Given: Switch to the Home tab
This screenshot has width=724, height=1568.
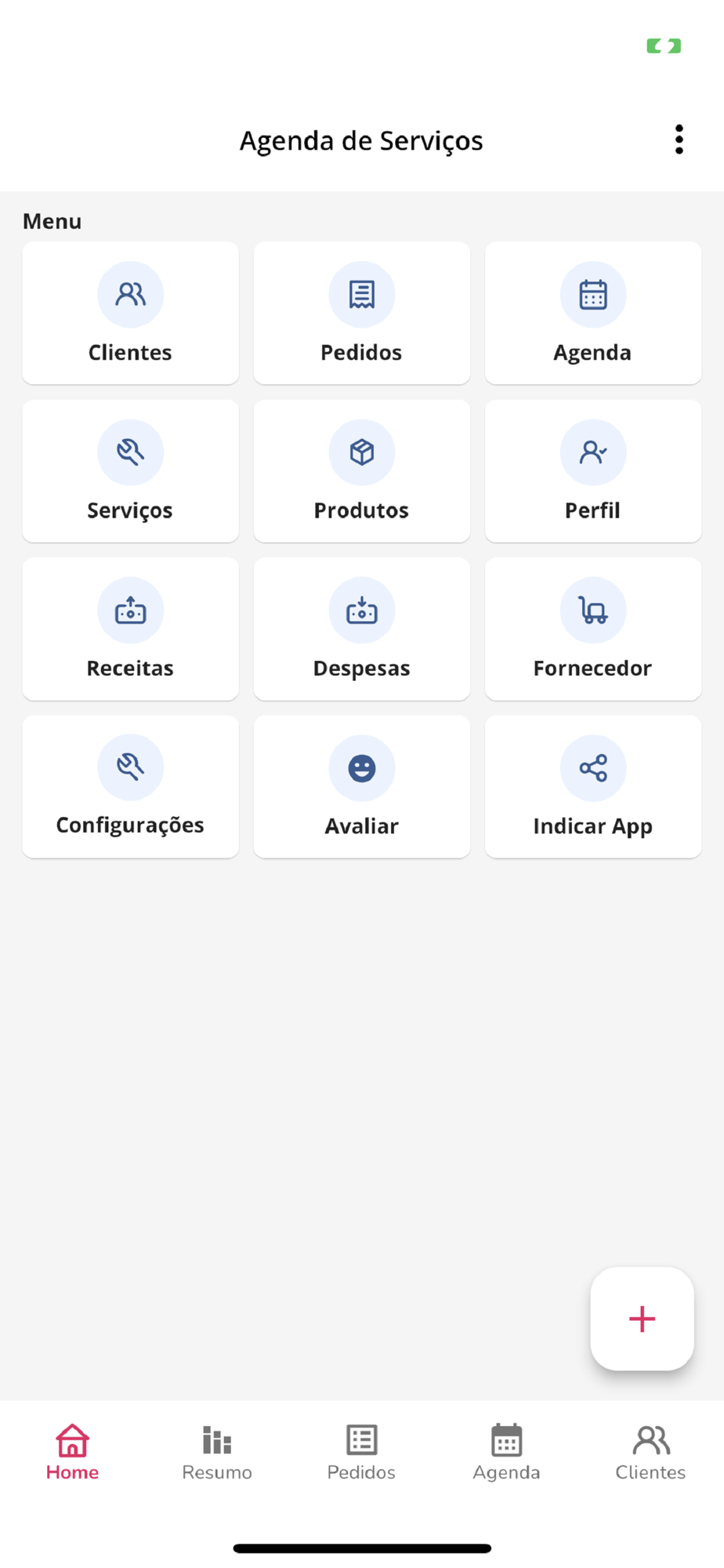Looking at the screenshot, I should [x=72, y=1452].
